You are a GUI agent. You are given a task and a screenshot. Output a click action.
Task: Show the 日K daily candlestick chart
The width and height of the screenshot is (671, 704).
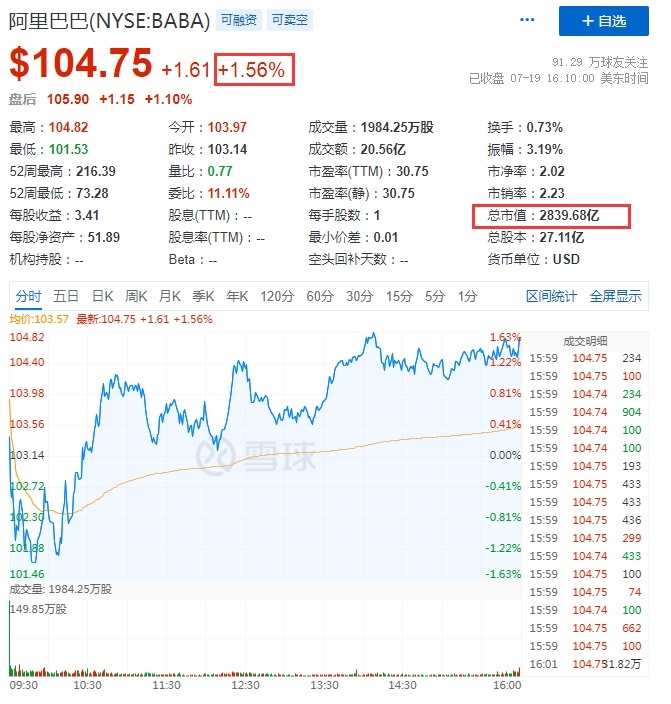tap(102, 296)
